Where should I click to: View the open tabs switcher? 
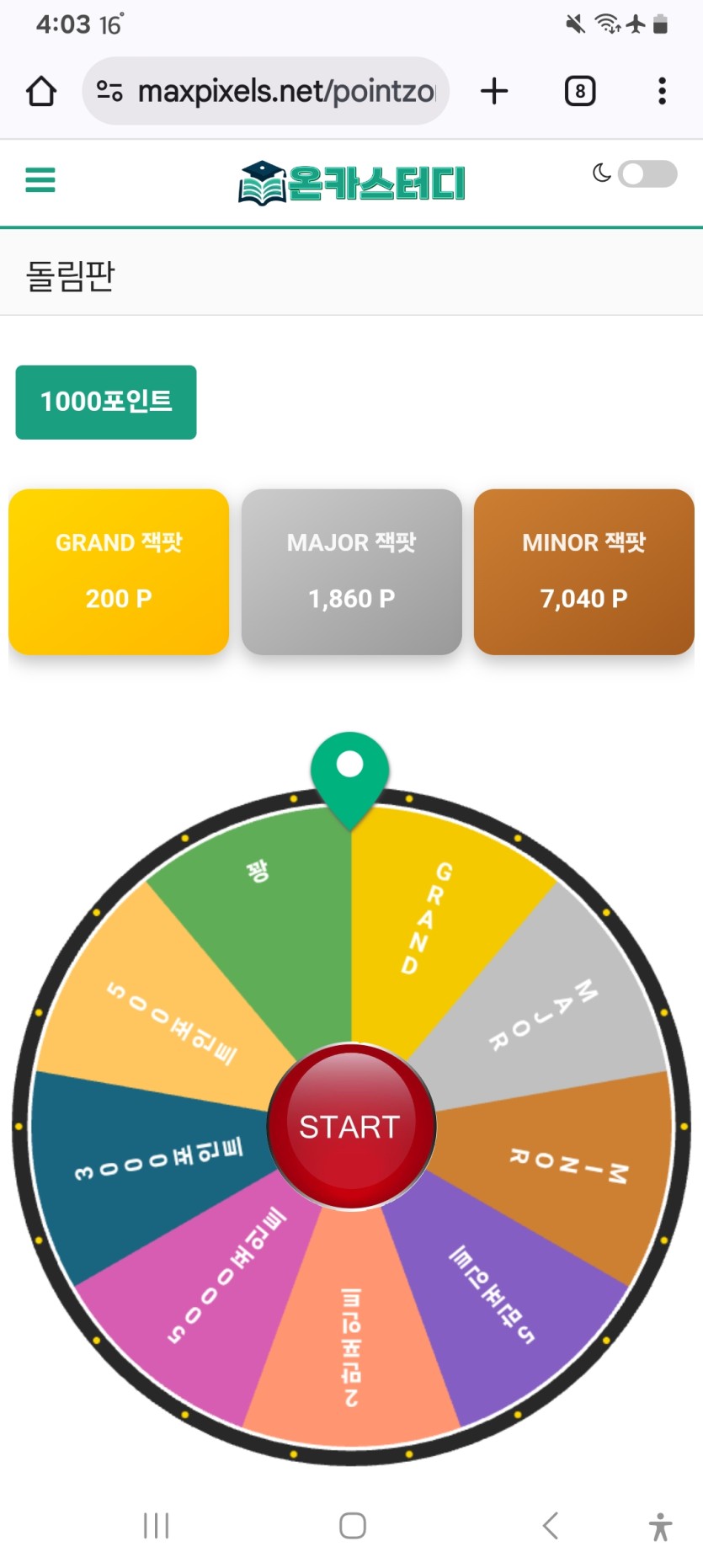[x=579, y=91]
